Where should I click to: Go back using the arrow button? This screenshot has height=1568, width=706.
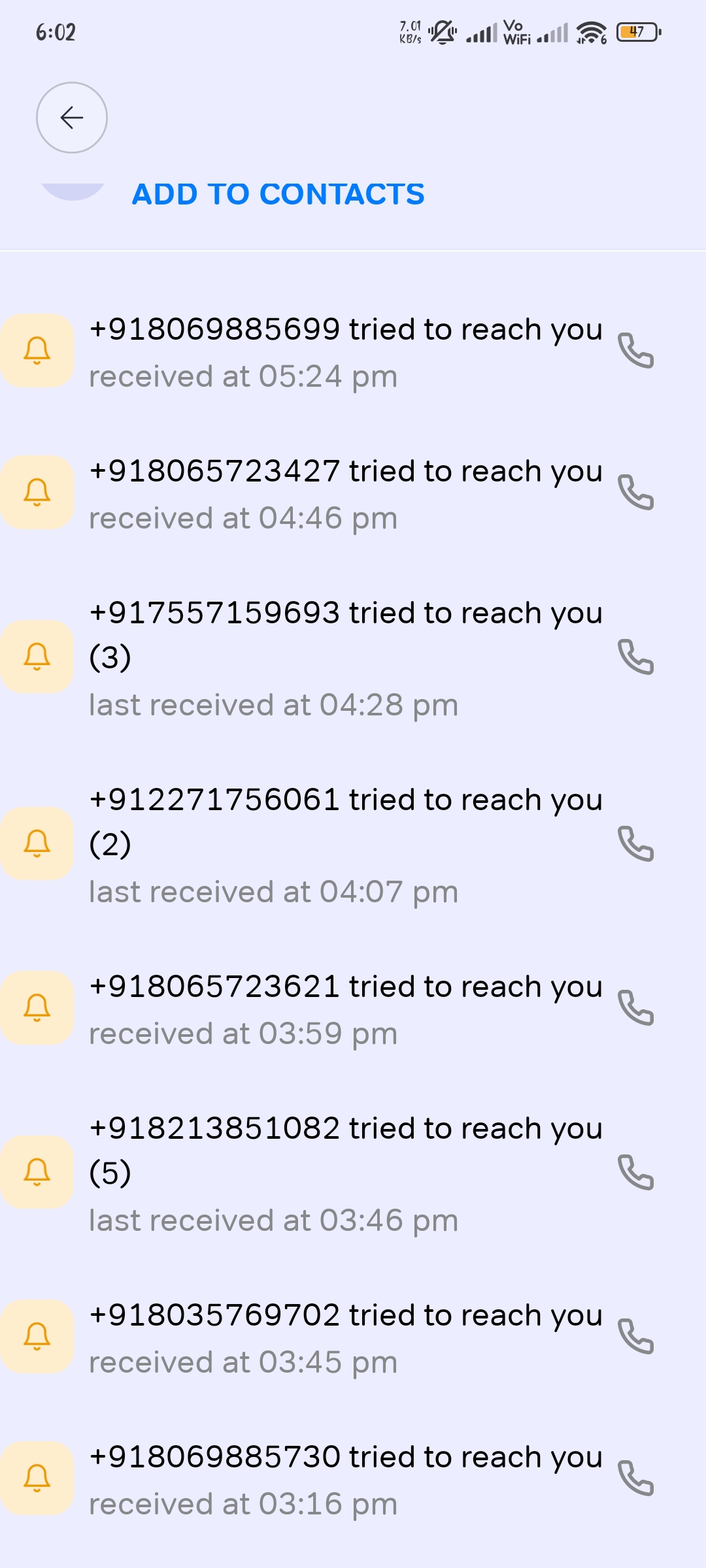click(x=71, y=118)
